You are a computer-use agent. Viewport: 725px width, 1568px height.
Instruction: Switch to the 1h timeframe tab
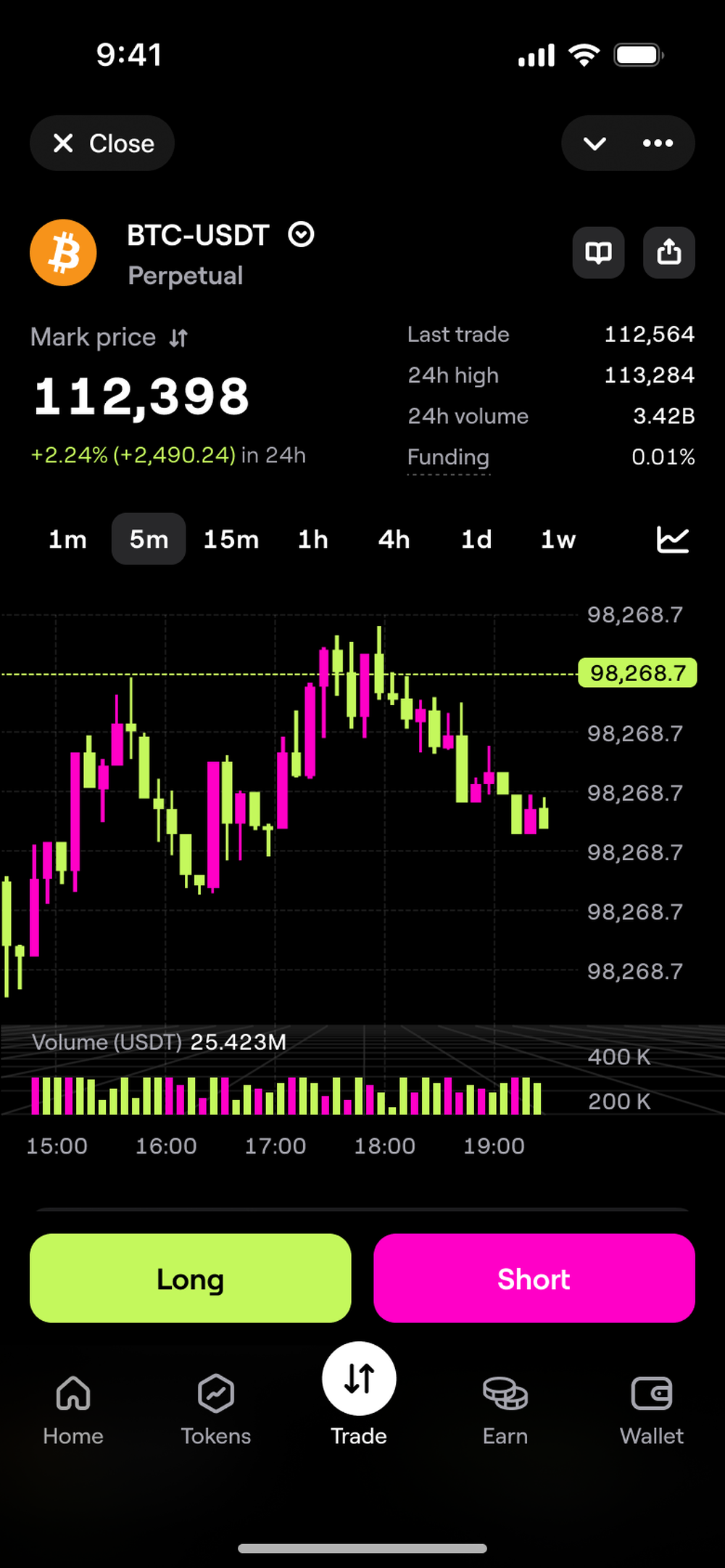312,539
